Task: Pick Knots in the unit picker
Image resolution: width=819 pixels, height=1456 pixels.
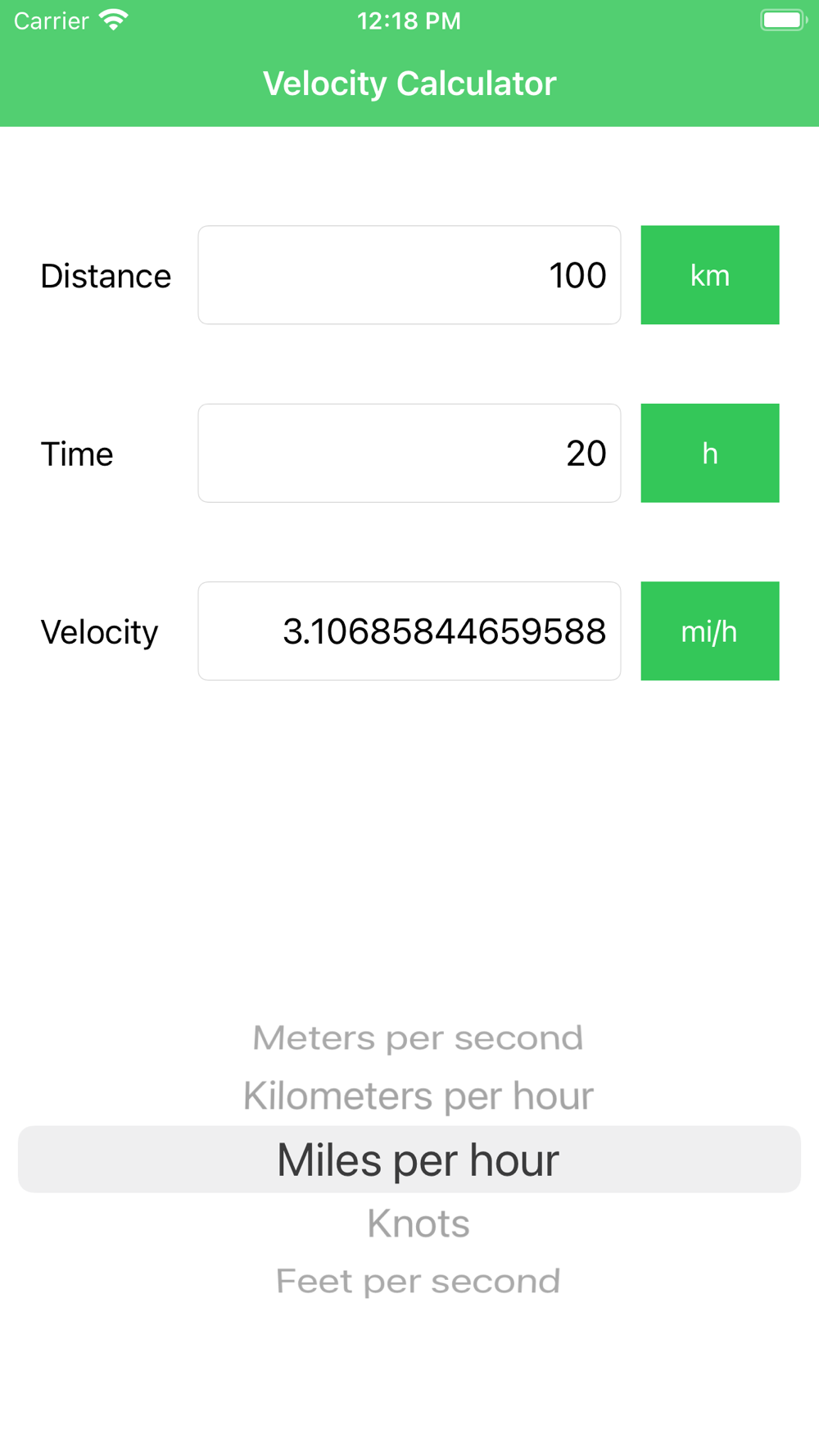Action: tap(418, 1223)
